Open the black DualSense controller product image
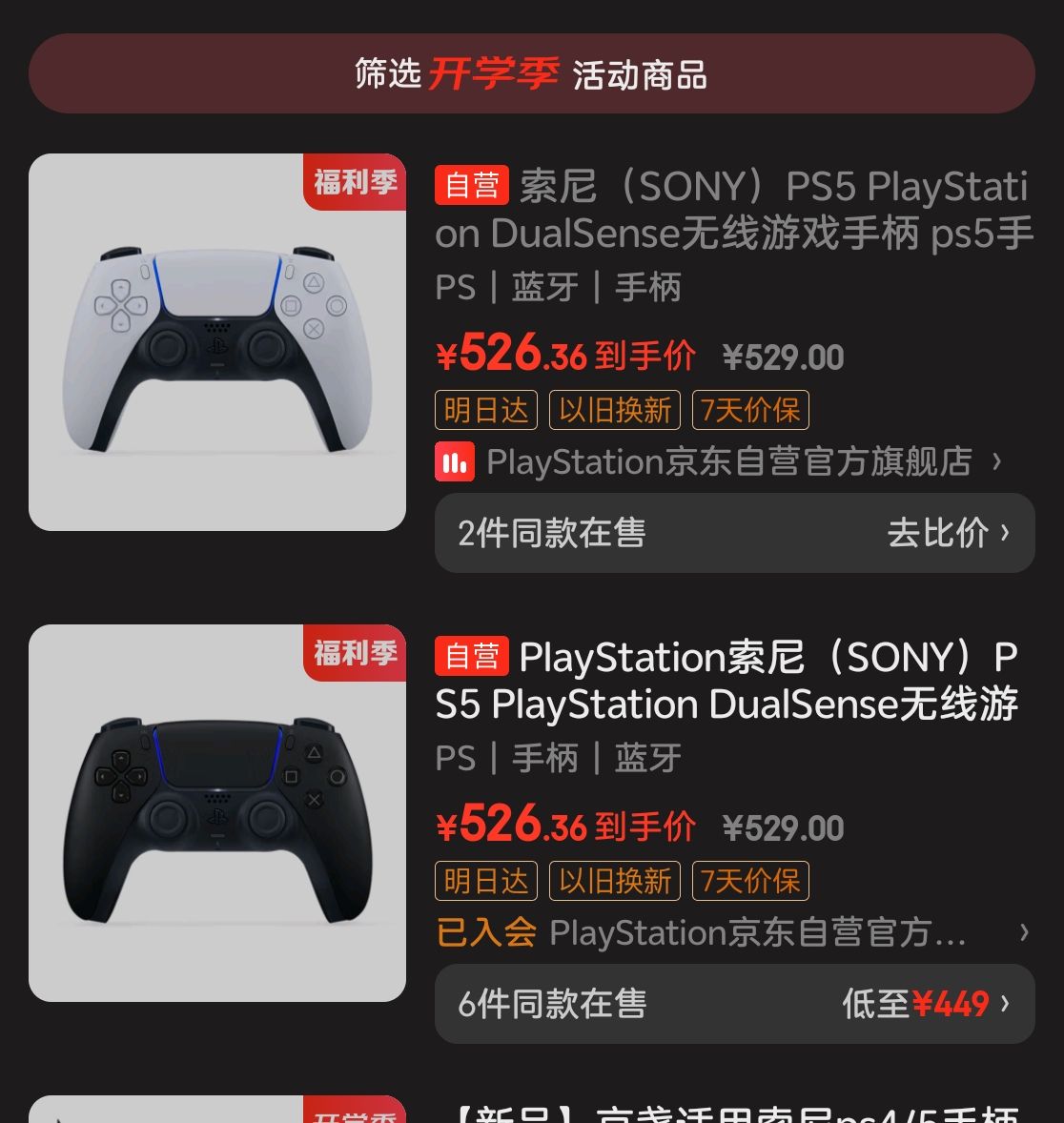 [217, 813]
